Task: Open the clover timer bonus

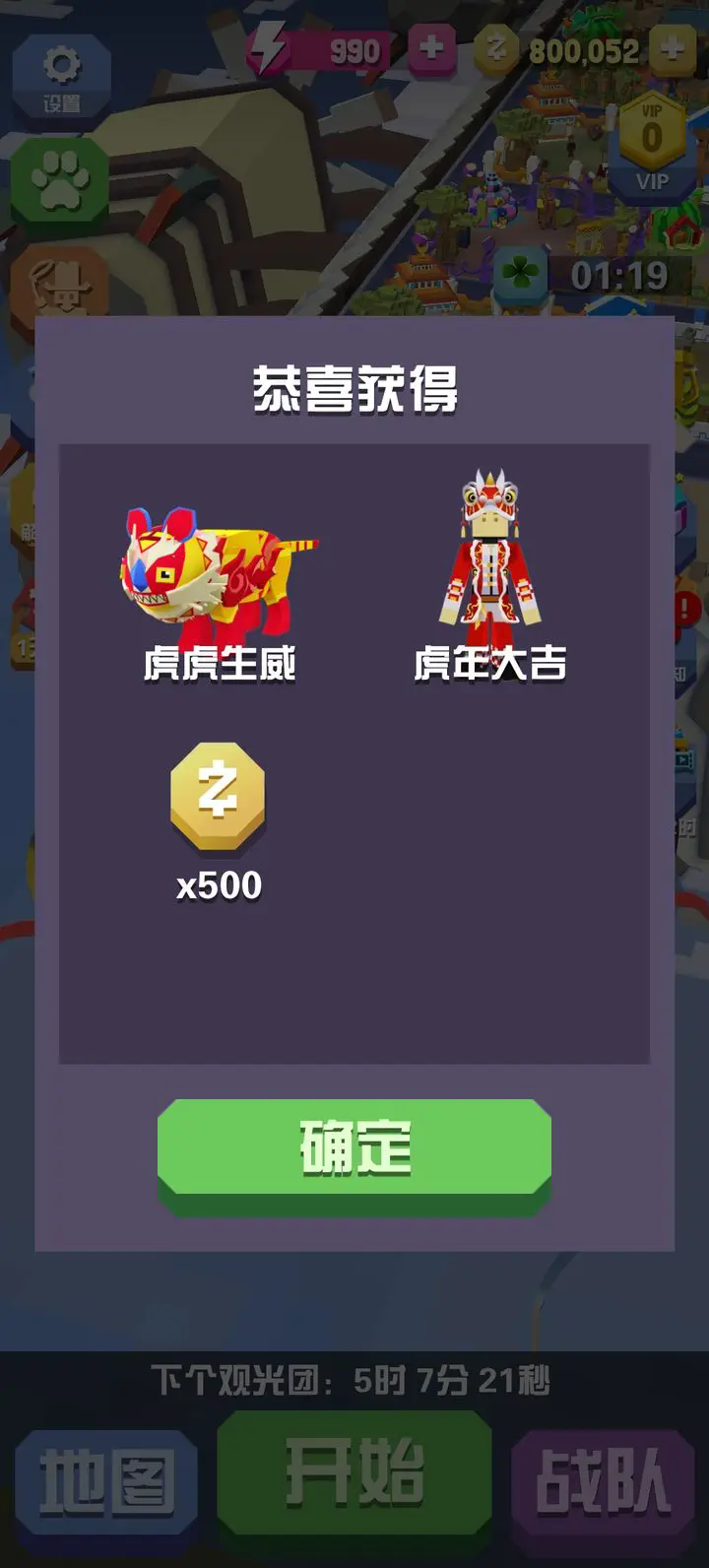Action: tap(519, 276)
